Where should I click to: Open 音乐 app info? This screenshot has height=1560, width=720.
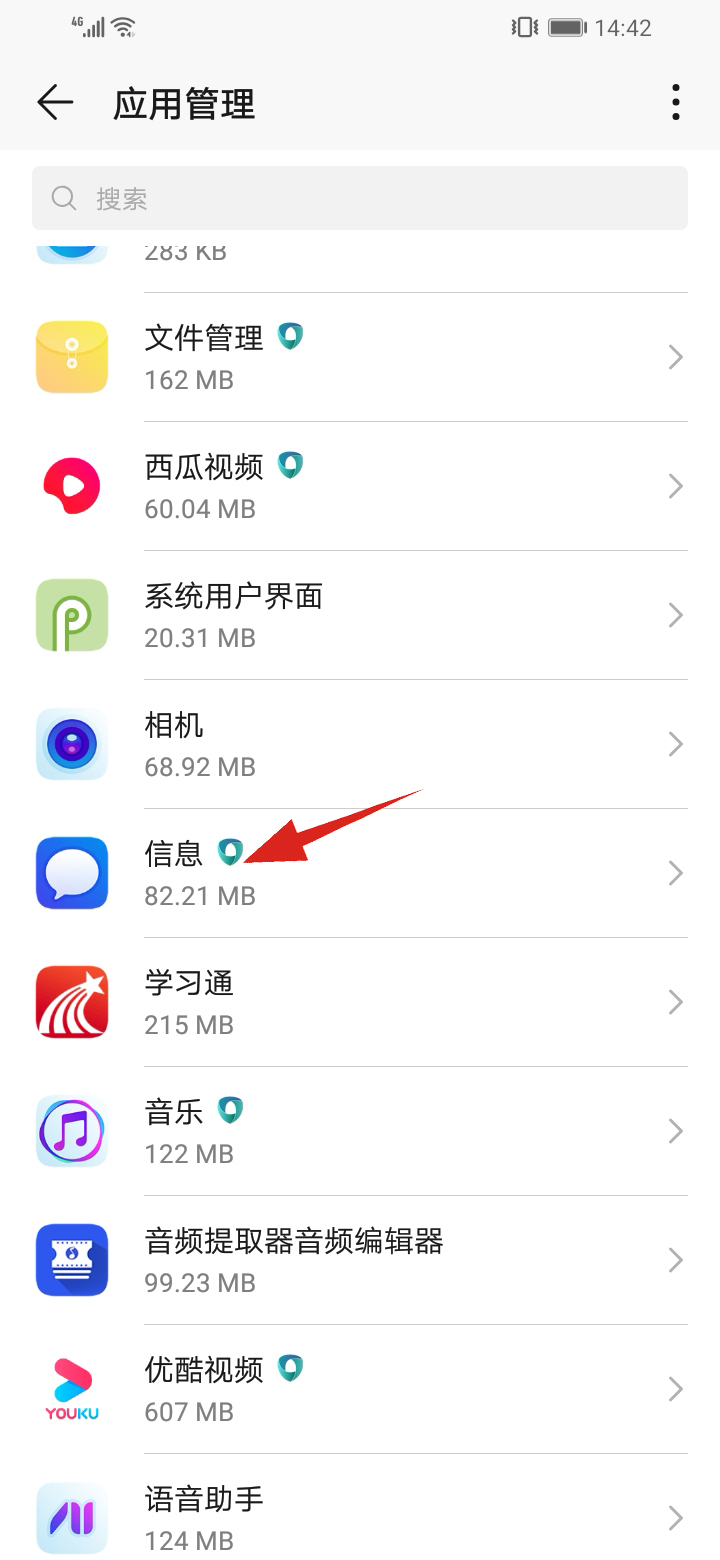360,1131
